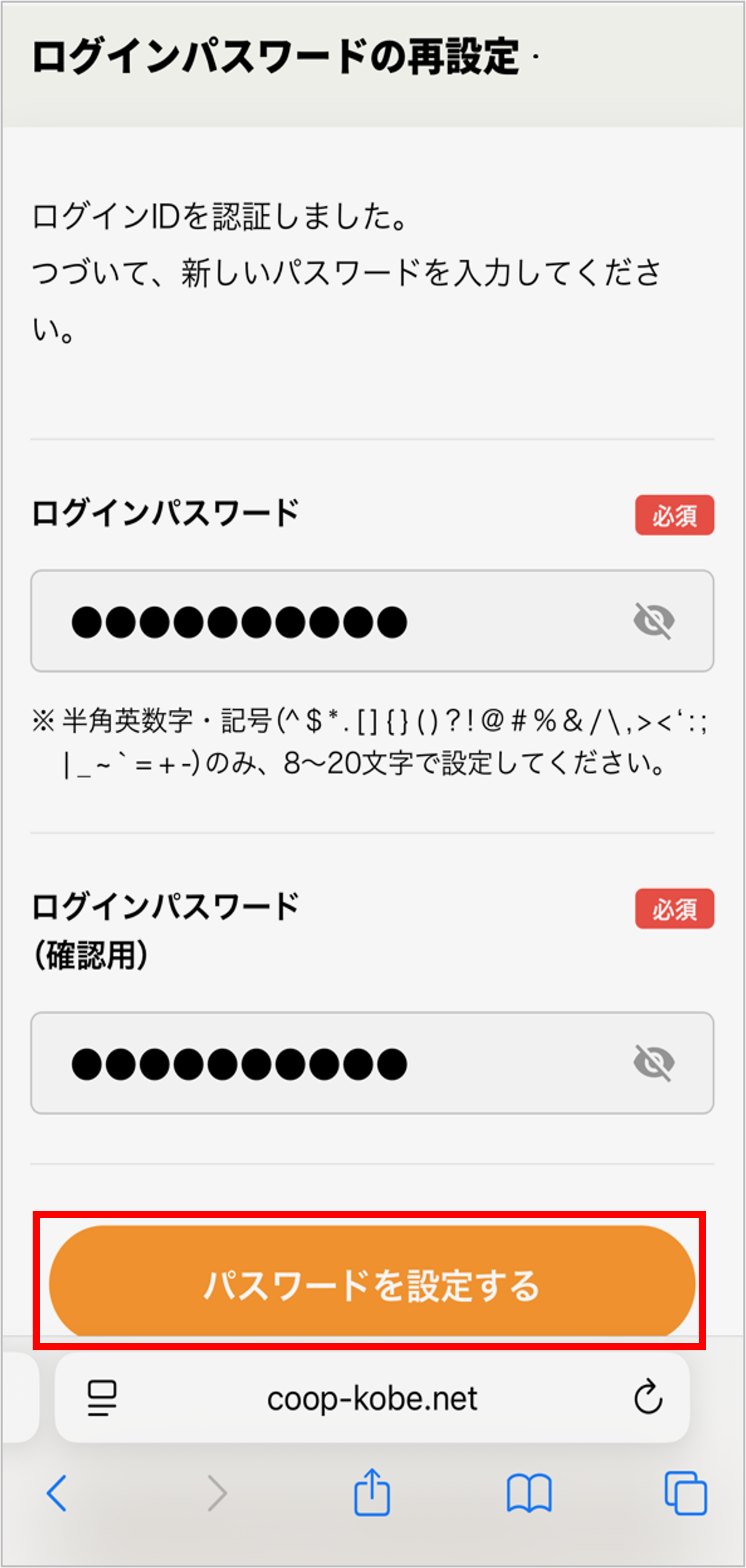The image size is (746, 1568).
Task: Reload the coop-kobe.net page
Action: (649, 1397)
